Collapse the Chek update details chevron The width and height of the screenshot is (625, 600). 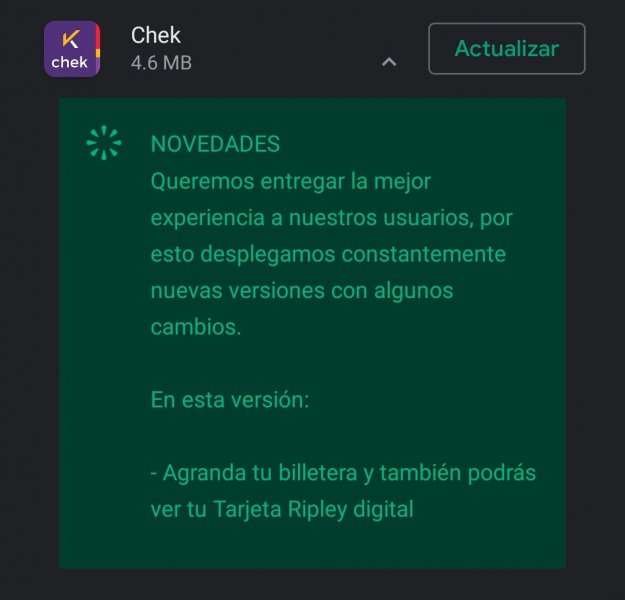389,62
